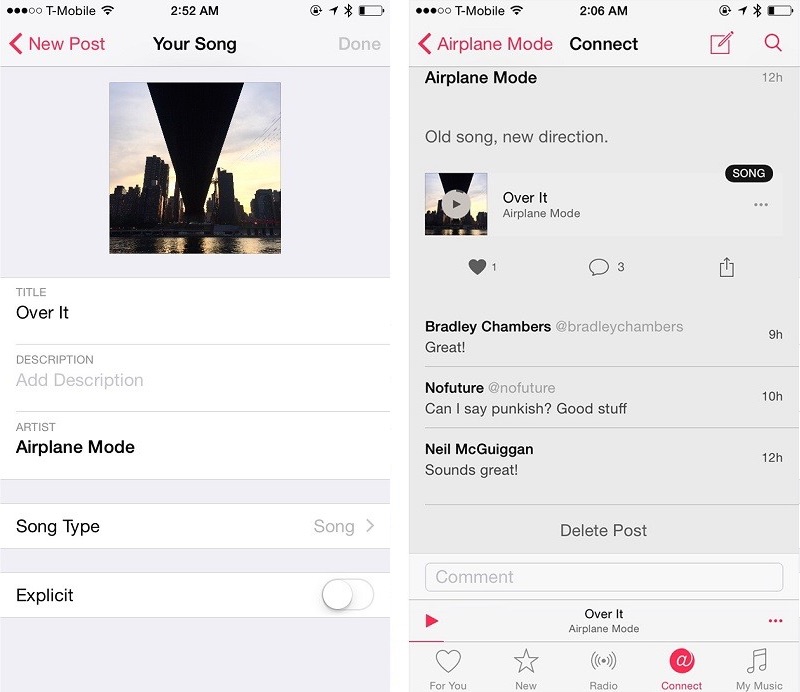Go back to New Post
800x692 pixels.
pos(57,44)
